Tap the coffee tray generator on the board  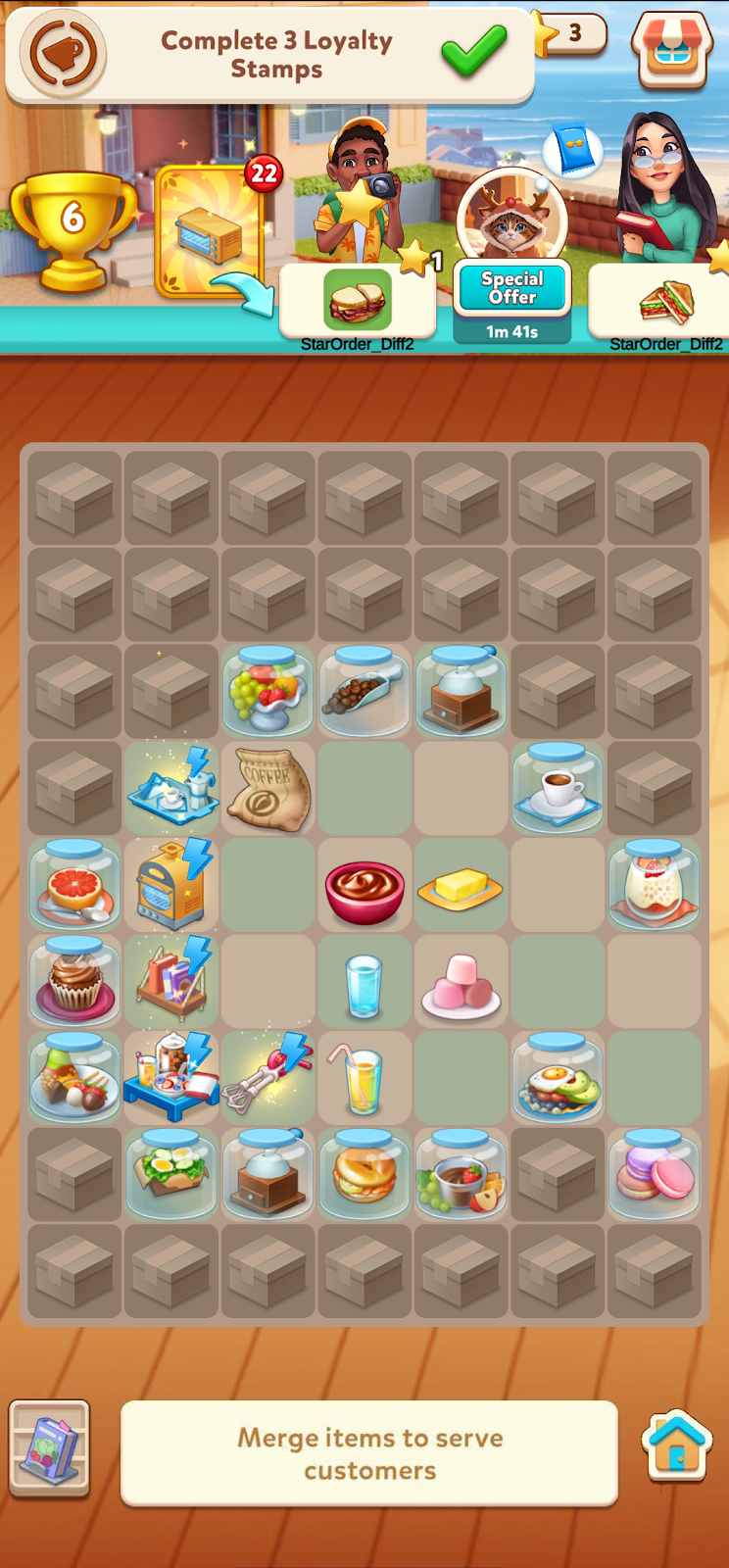coord(171,789)
